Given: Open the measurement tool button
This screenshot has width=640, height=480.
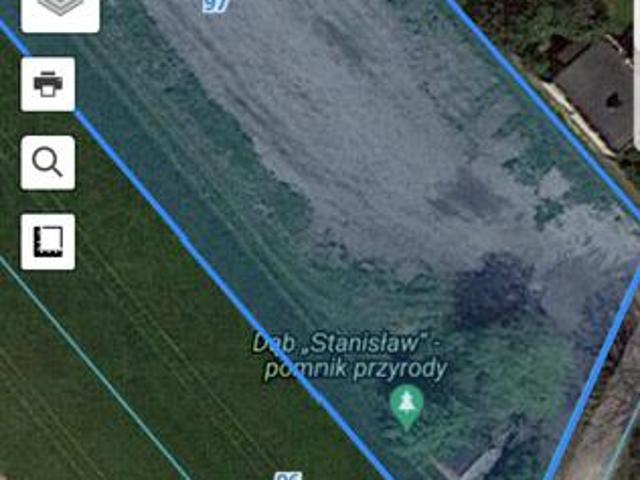Looking at the screenshot, I should coord(48,241).
